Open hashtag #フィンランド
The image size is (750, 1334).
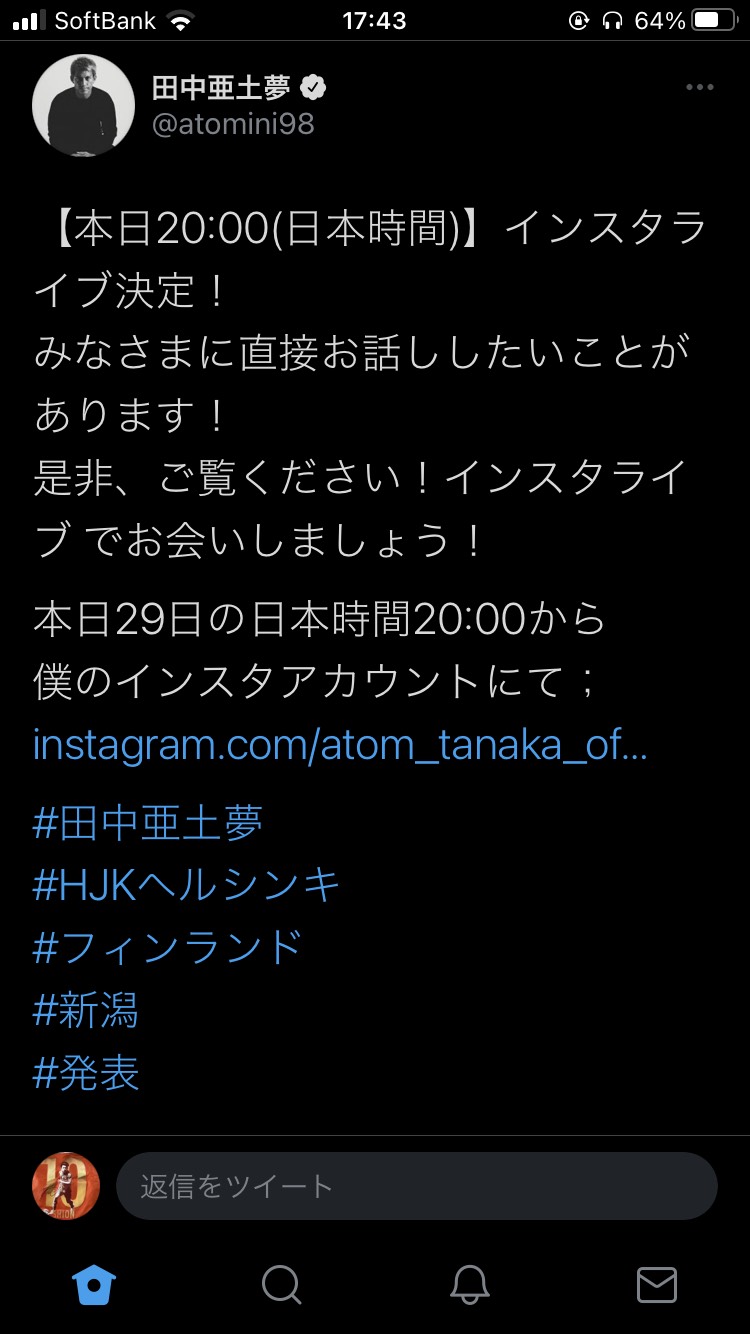[167, 947]
